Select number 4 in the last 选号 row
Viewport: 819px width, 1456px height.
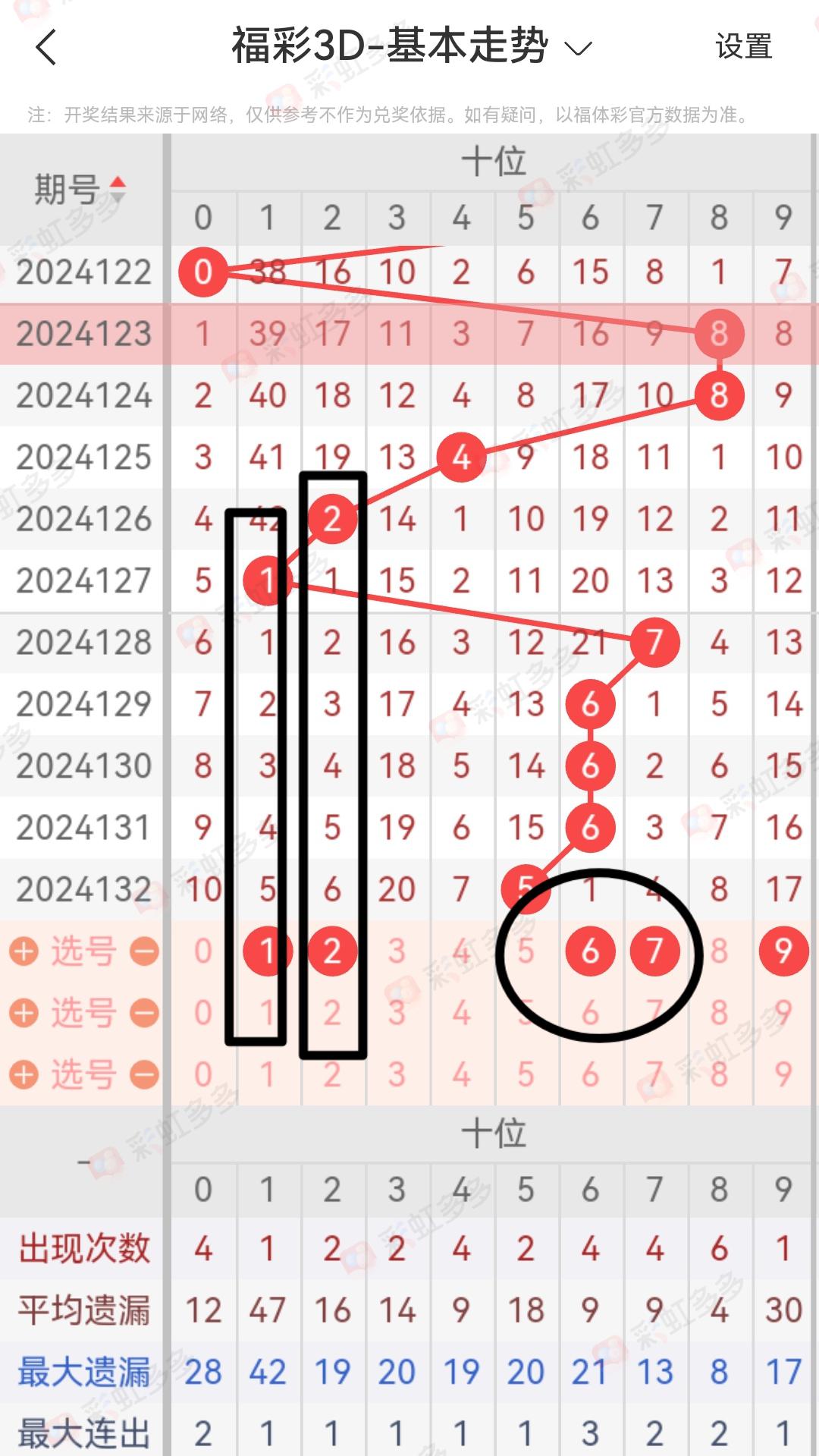pyautogui.click(x=461, y=1074)
